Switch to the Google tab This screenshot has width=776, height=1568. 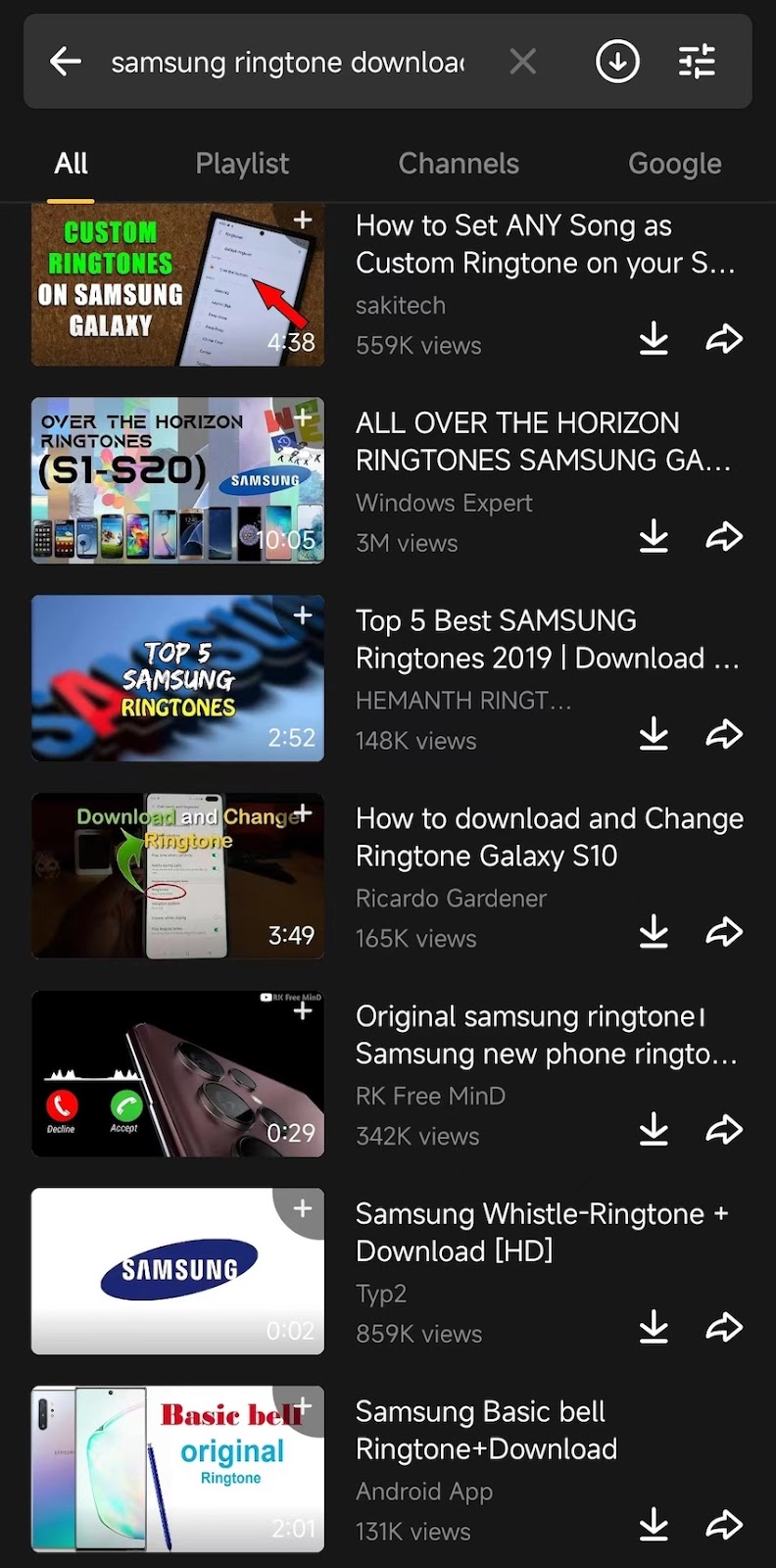(674, 164)
